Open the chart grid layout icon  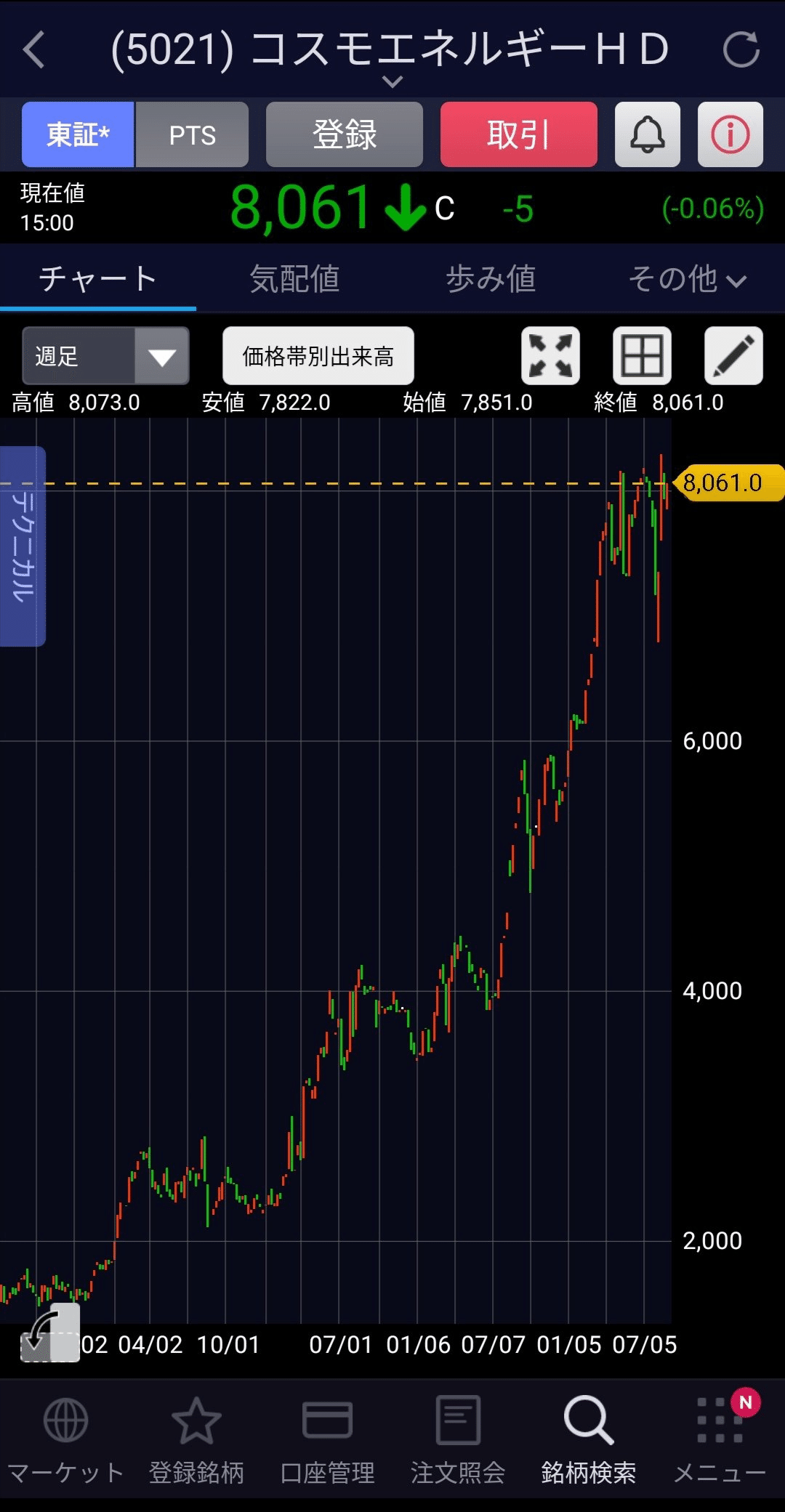coord(642,356)
